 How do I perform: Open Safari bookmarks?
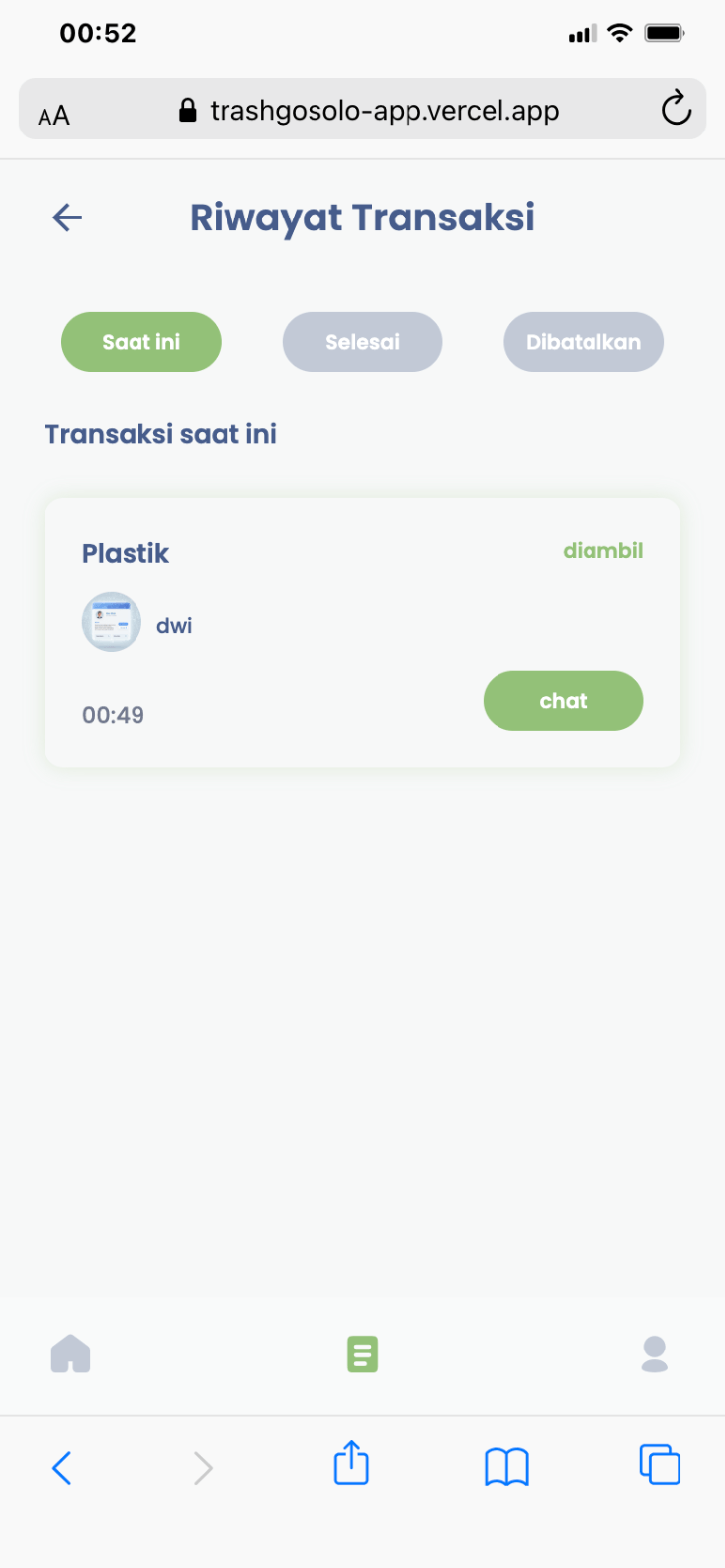click(x=506, y=1467)
